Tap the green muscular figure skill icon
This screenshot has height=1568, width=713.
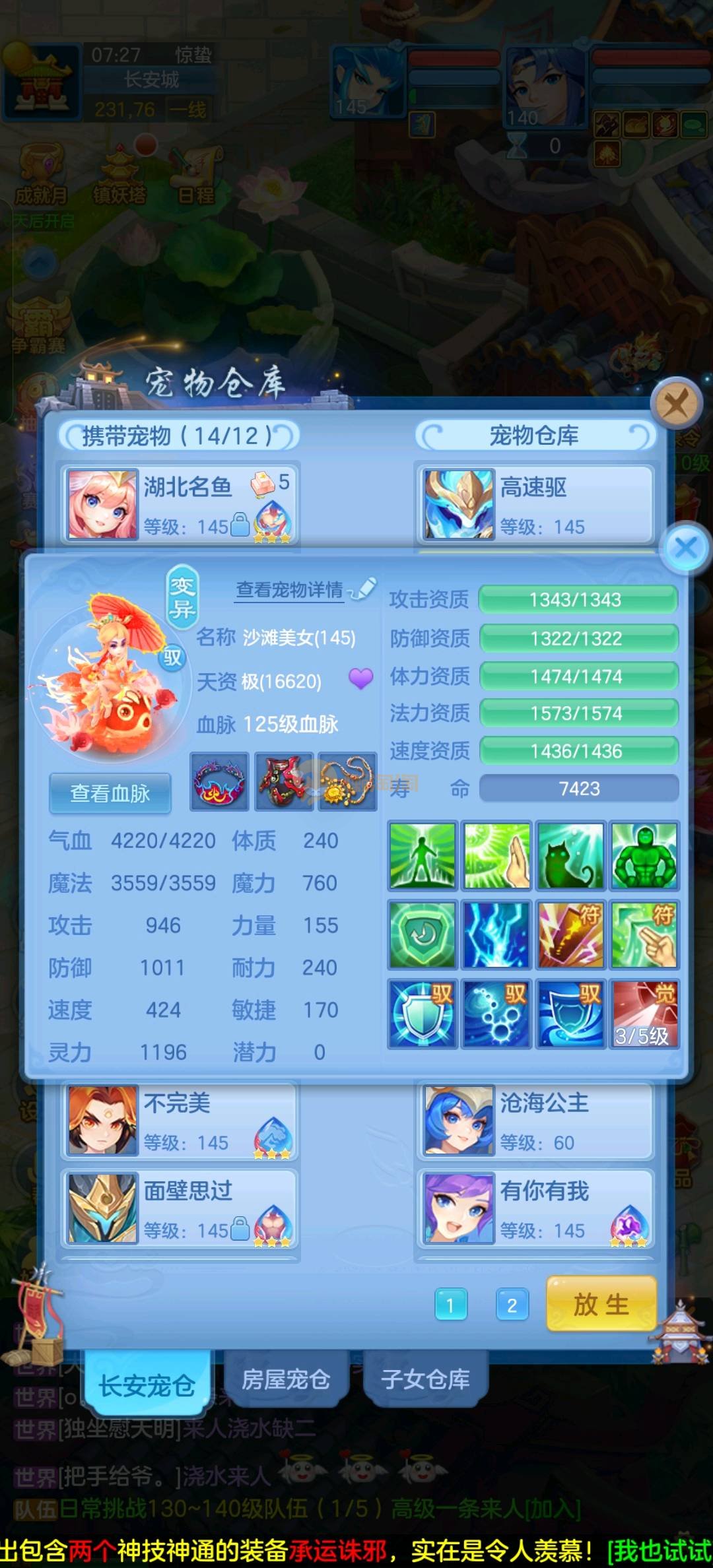[644, 855]
